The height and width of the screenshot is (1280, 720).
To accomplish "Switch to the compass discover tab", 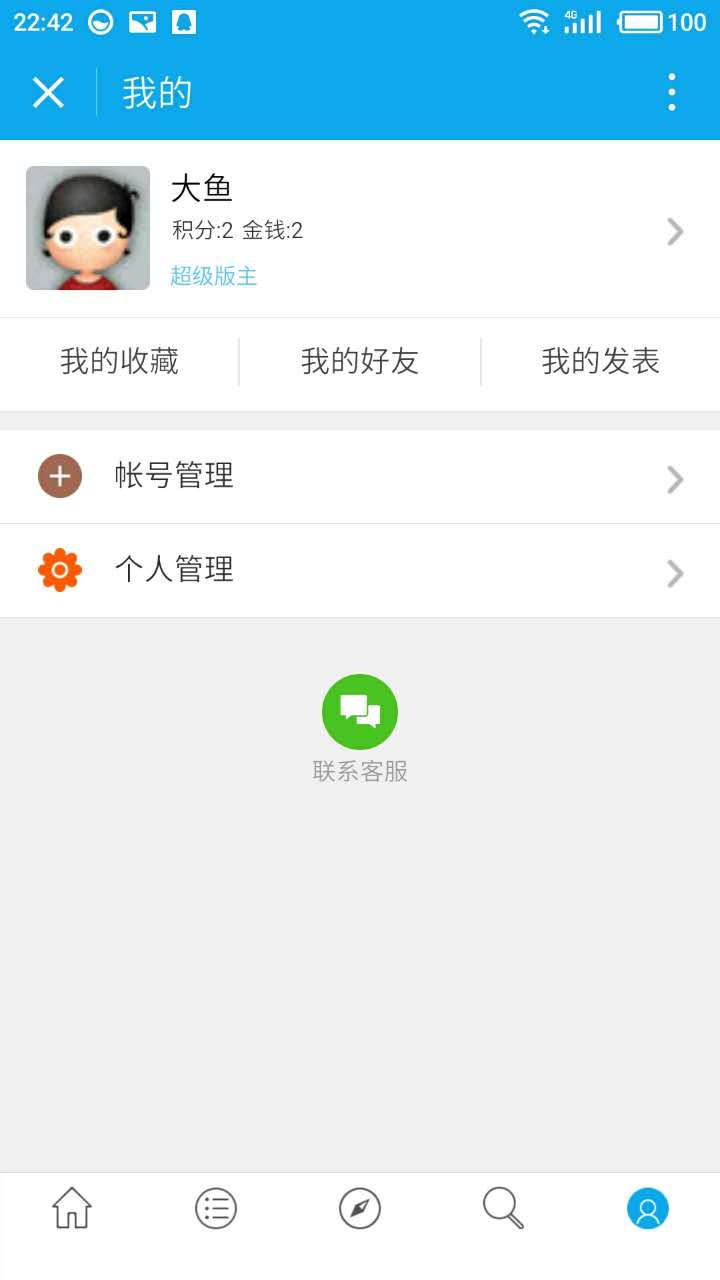I will [x=360, y=1209].
